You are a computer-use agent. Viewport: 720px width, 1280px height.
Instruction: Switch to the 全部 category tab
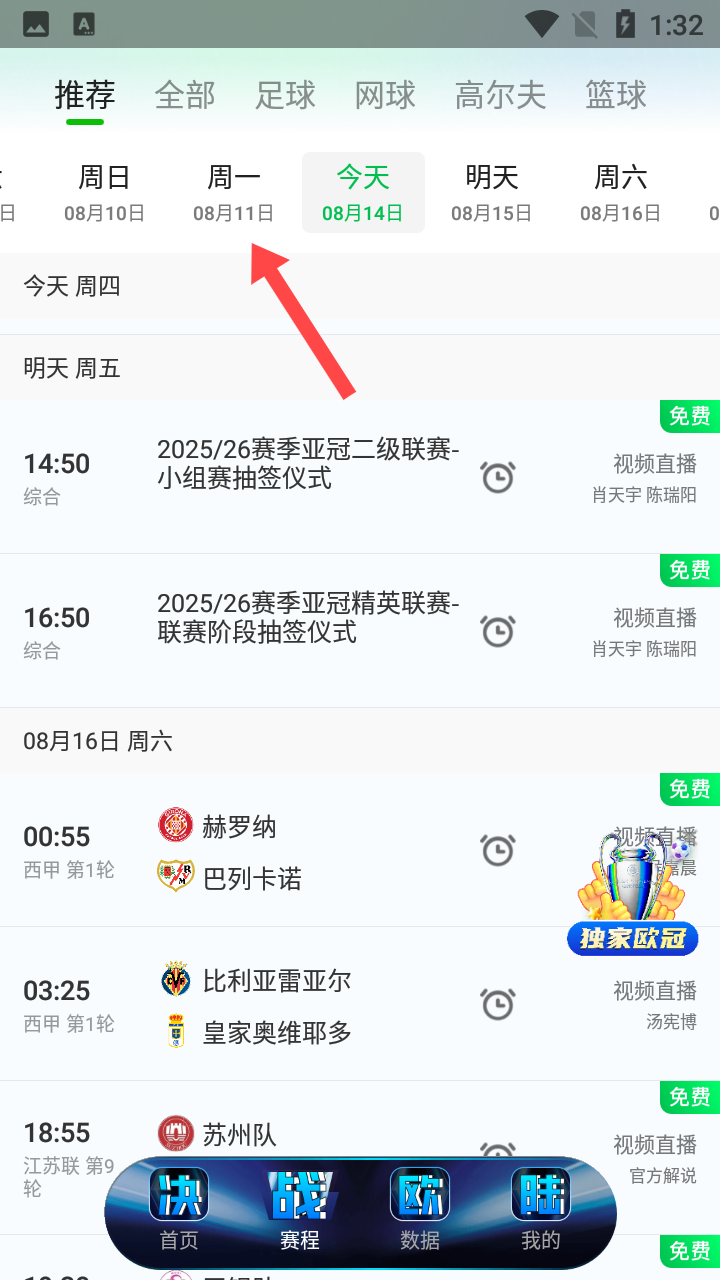click(185, 96)
